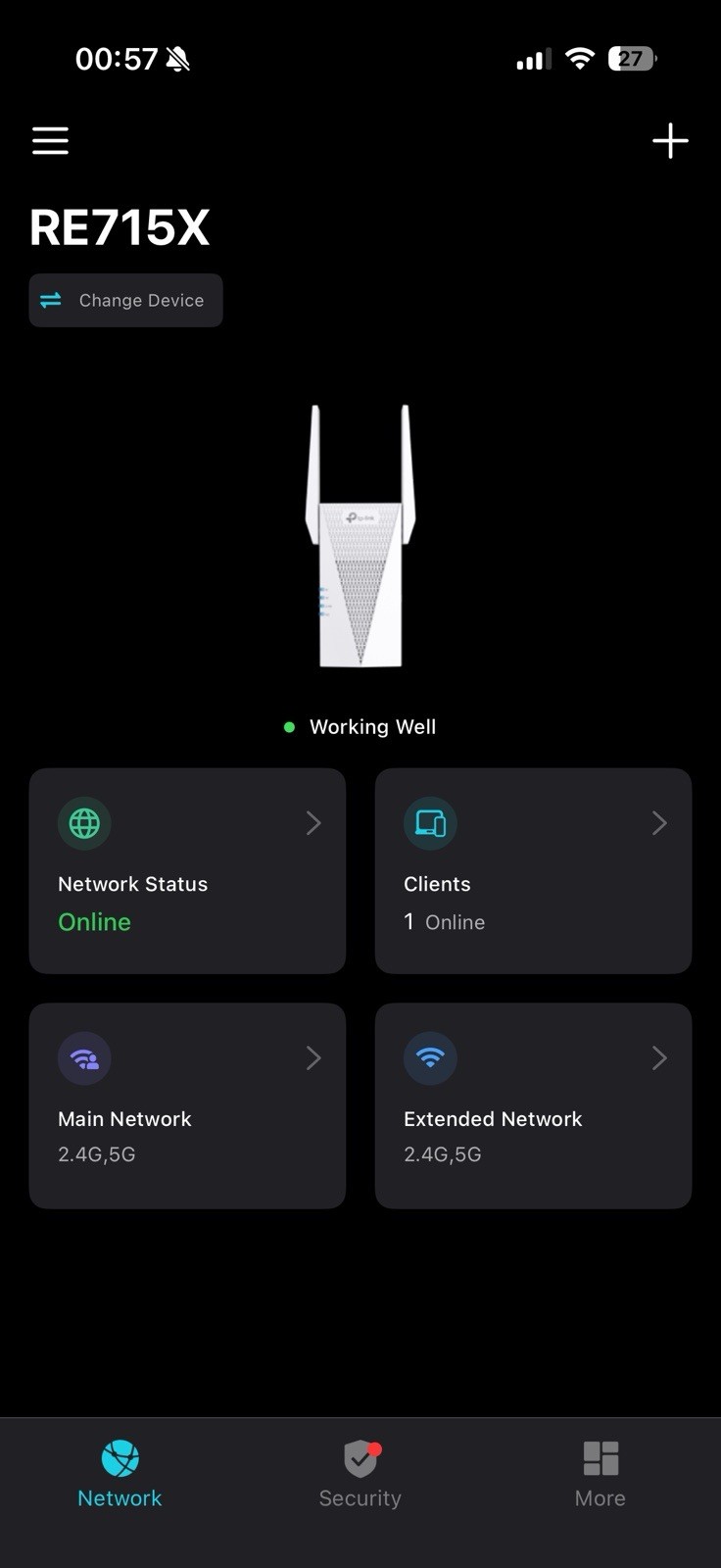Select the Network tab
Viewport: 721px width, 1568px height.
click(120, 1474)
